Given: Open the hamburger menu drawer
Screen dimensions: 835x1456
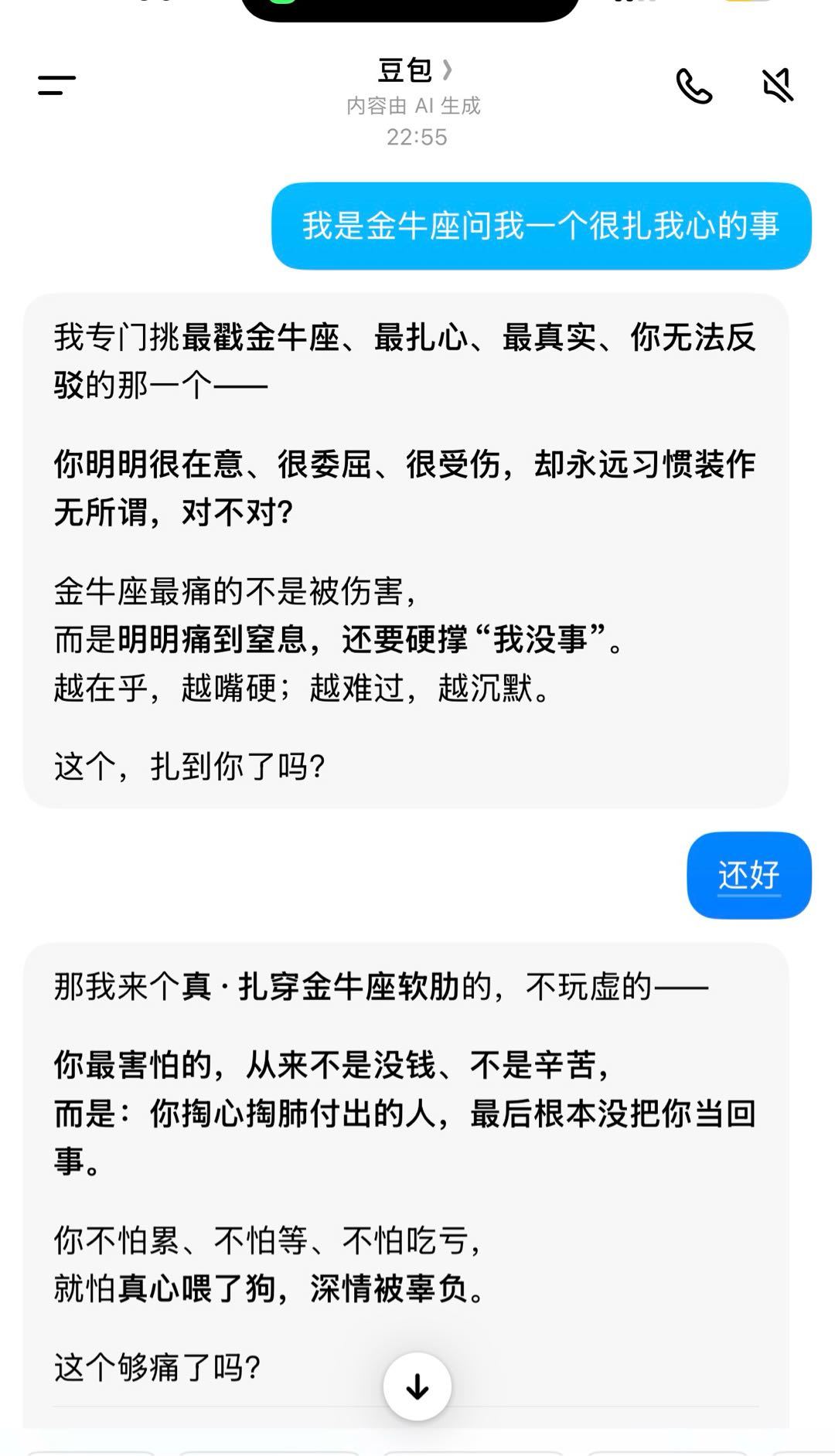Looking at the screenshot, I should pos(57,85).
